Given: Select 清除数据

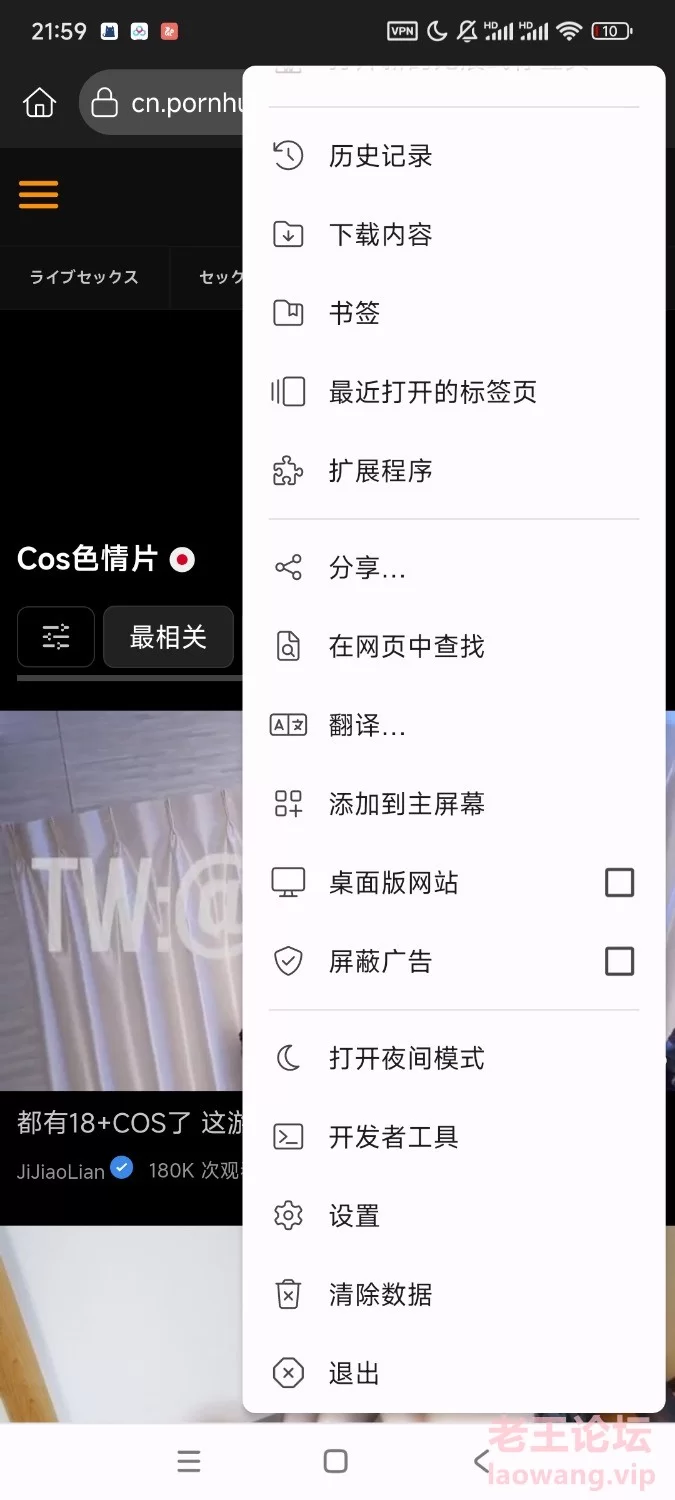Looking at the screenshot, I should pos(453,1295).
